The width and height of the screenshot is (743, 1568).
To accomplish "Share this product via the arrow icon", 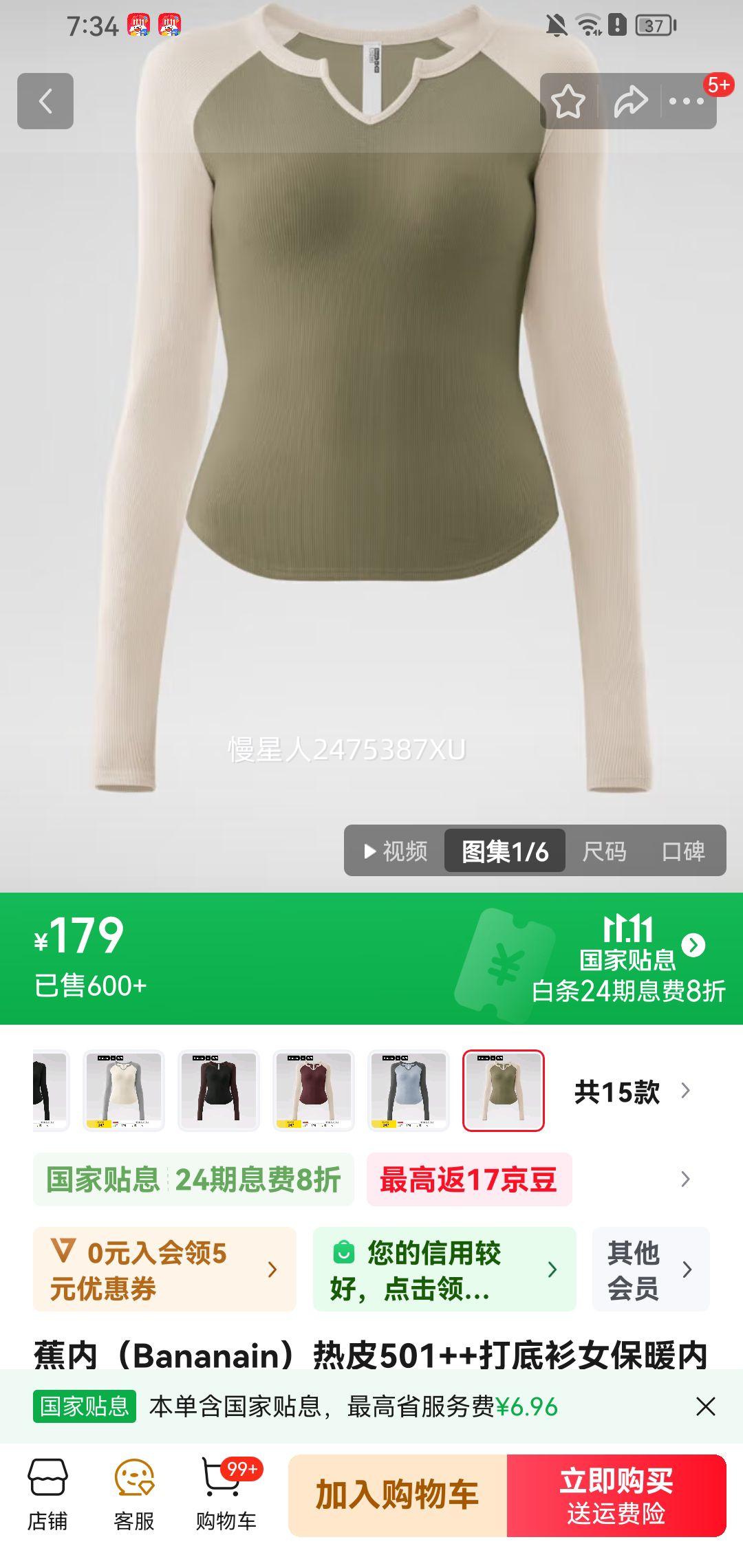I will click(x=630, y=102).
